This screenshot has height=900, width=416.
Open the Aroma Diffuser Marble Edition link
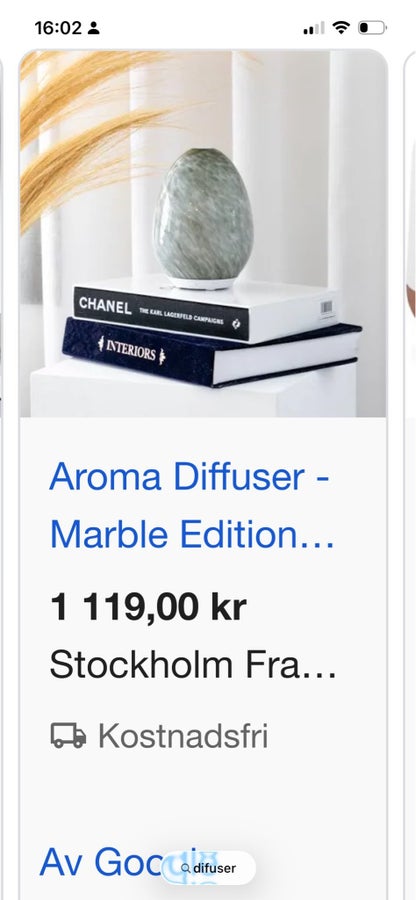click(192, 506)
